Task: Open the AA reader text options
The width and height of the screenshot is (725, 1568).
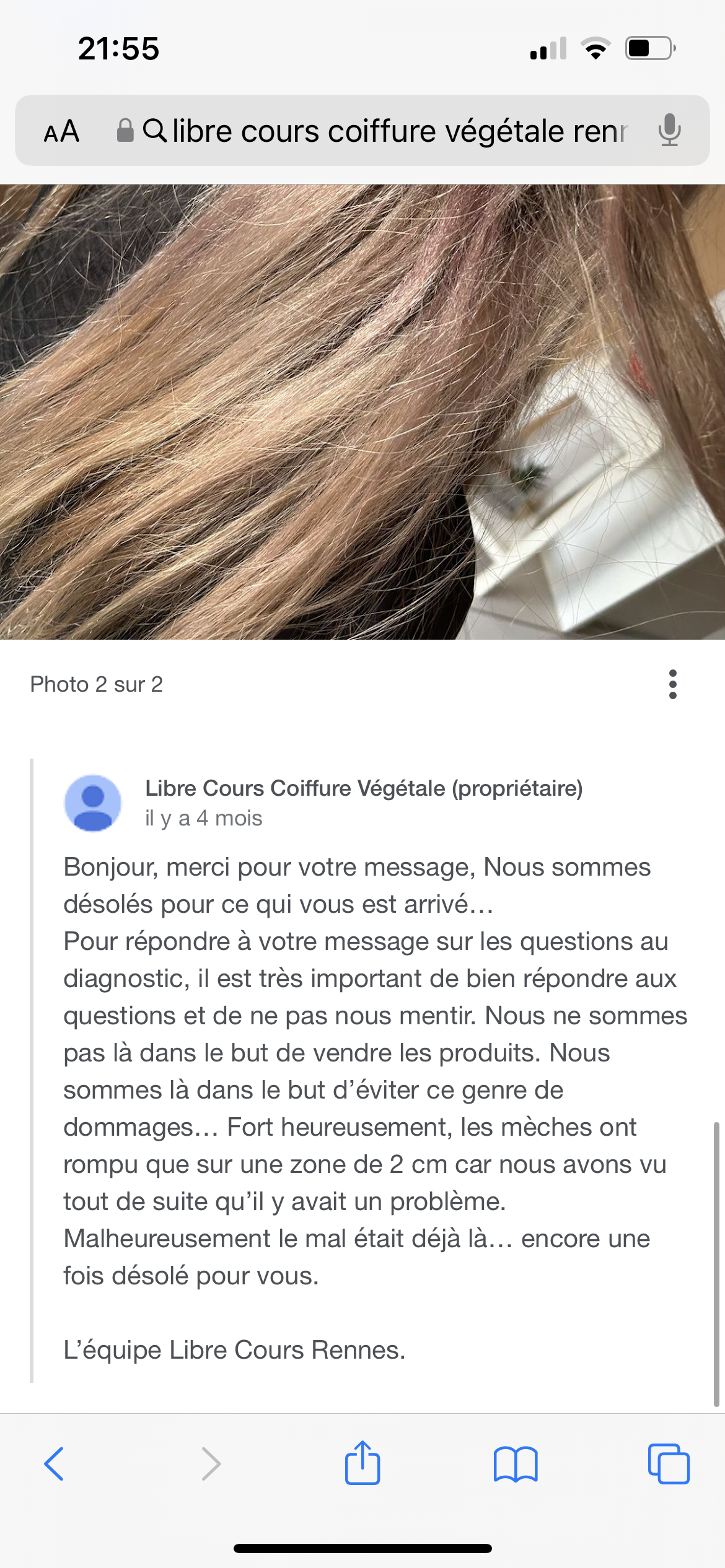Action: (61, 131)
